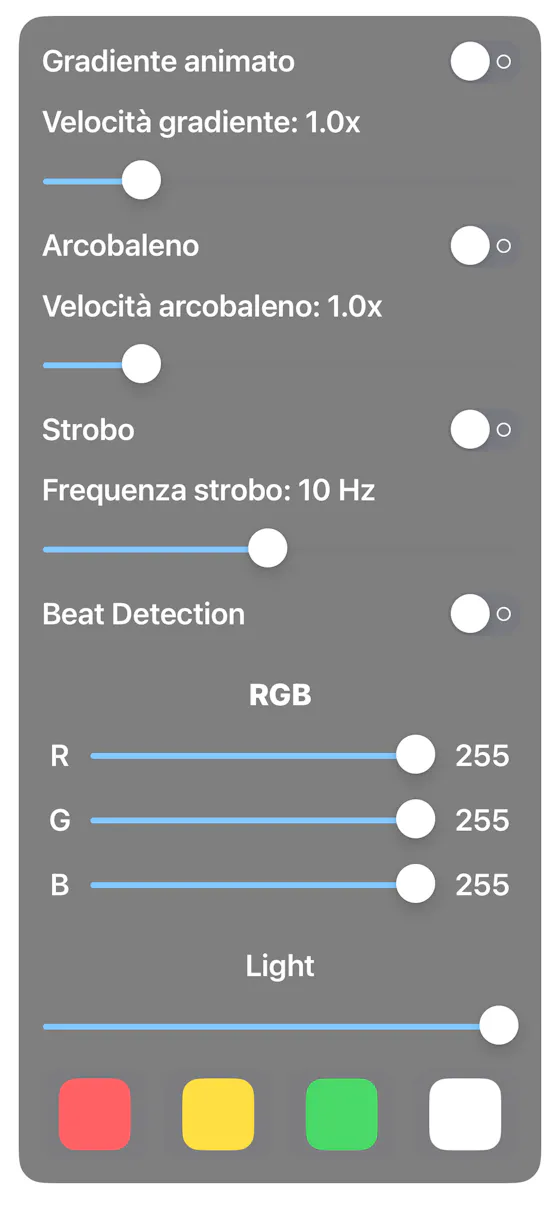Tap the G channel slider

[263, 819]
